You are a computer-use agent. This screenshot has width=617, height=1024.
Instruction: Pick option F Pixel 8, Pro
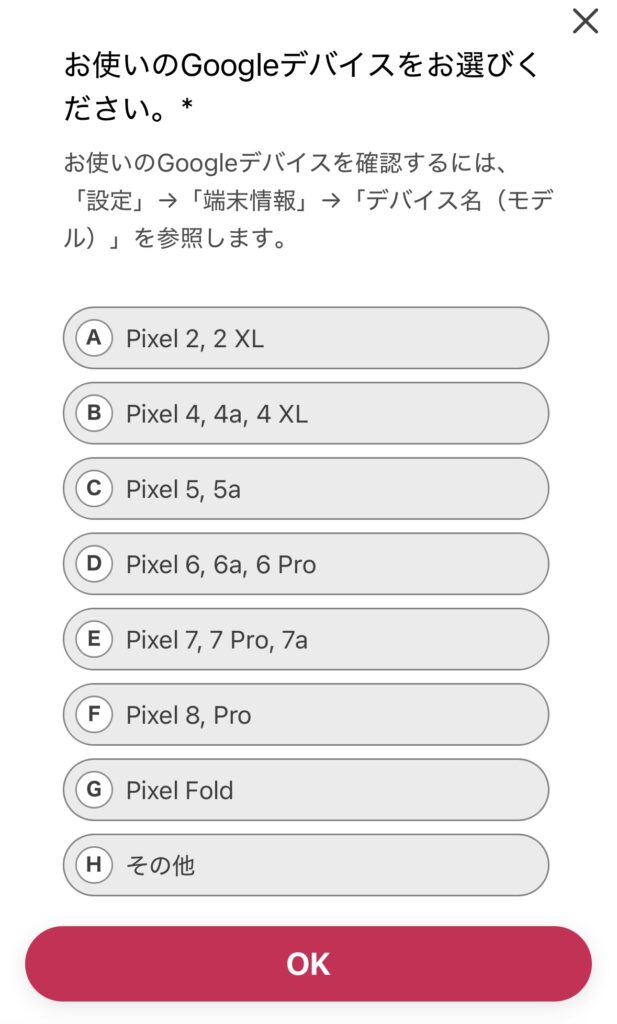click(x=306, y=714)
